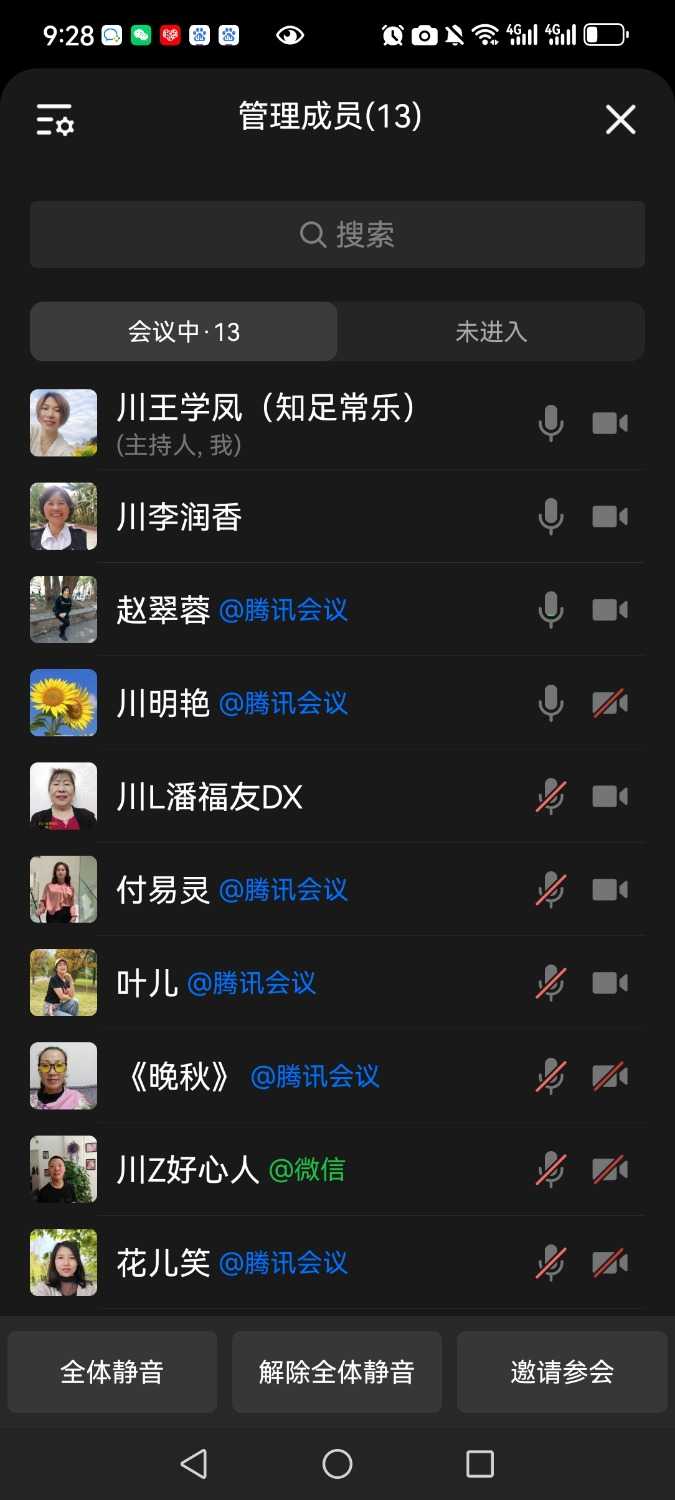Mute 川李润香's microphone
This screenshot has height=1500, width=675.
(551, 517)
